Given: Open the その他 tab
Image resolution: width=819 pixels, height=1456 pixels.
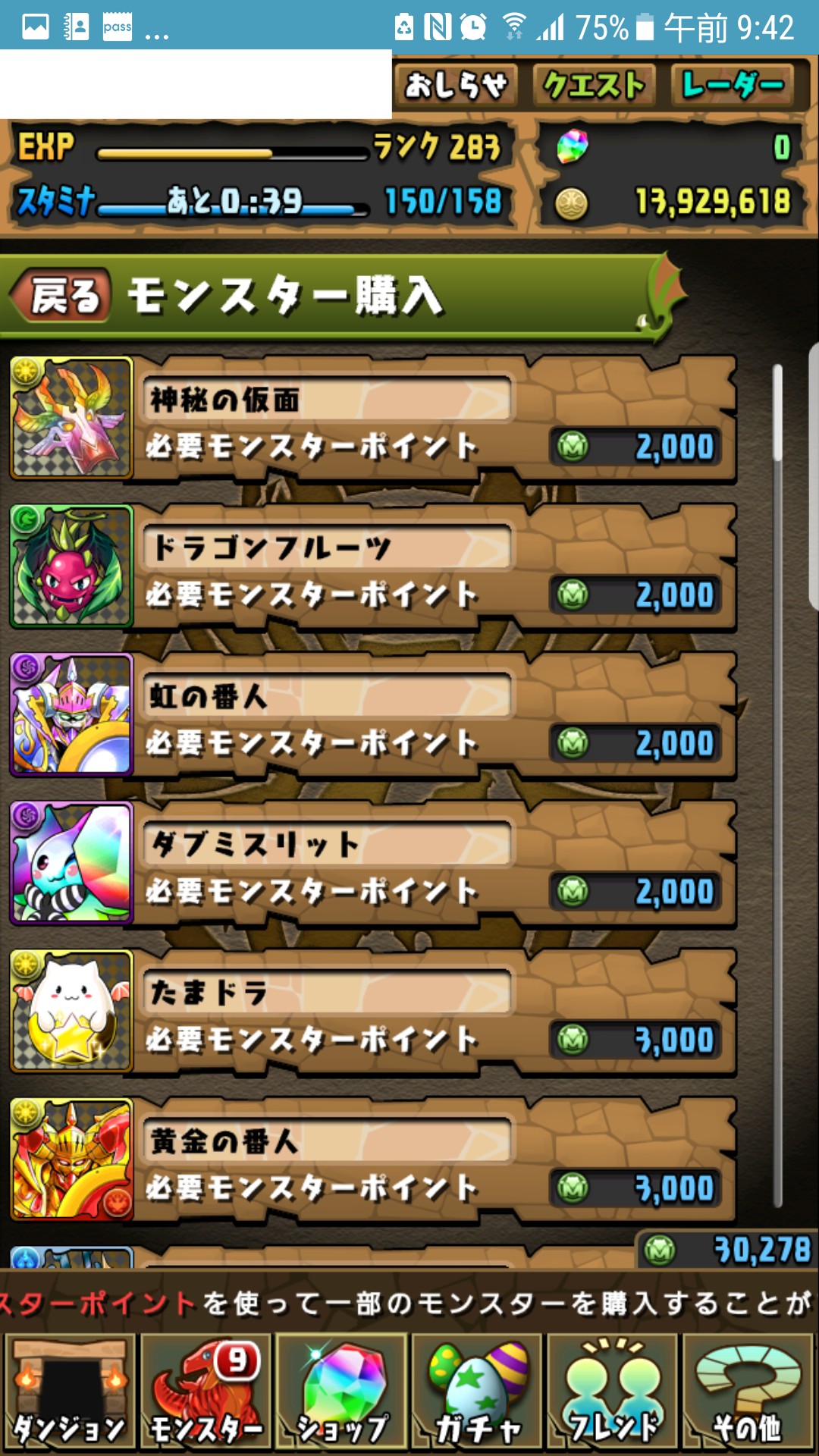Looking at the screenshot, I should pos(748,1392).
